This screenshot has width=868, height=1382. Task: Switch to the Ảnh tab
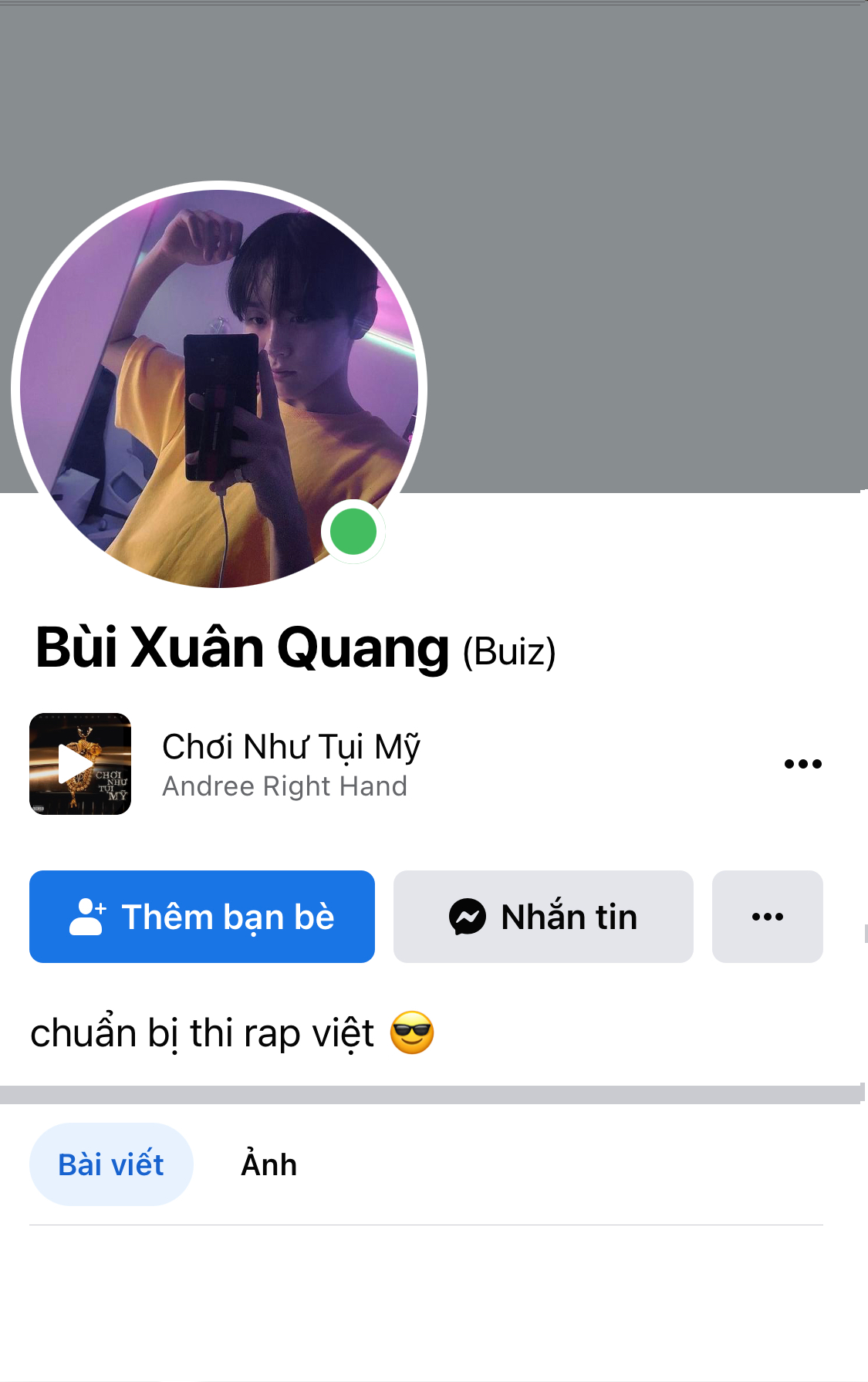(269, 1164)
